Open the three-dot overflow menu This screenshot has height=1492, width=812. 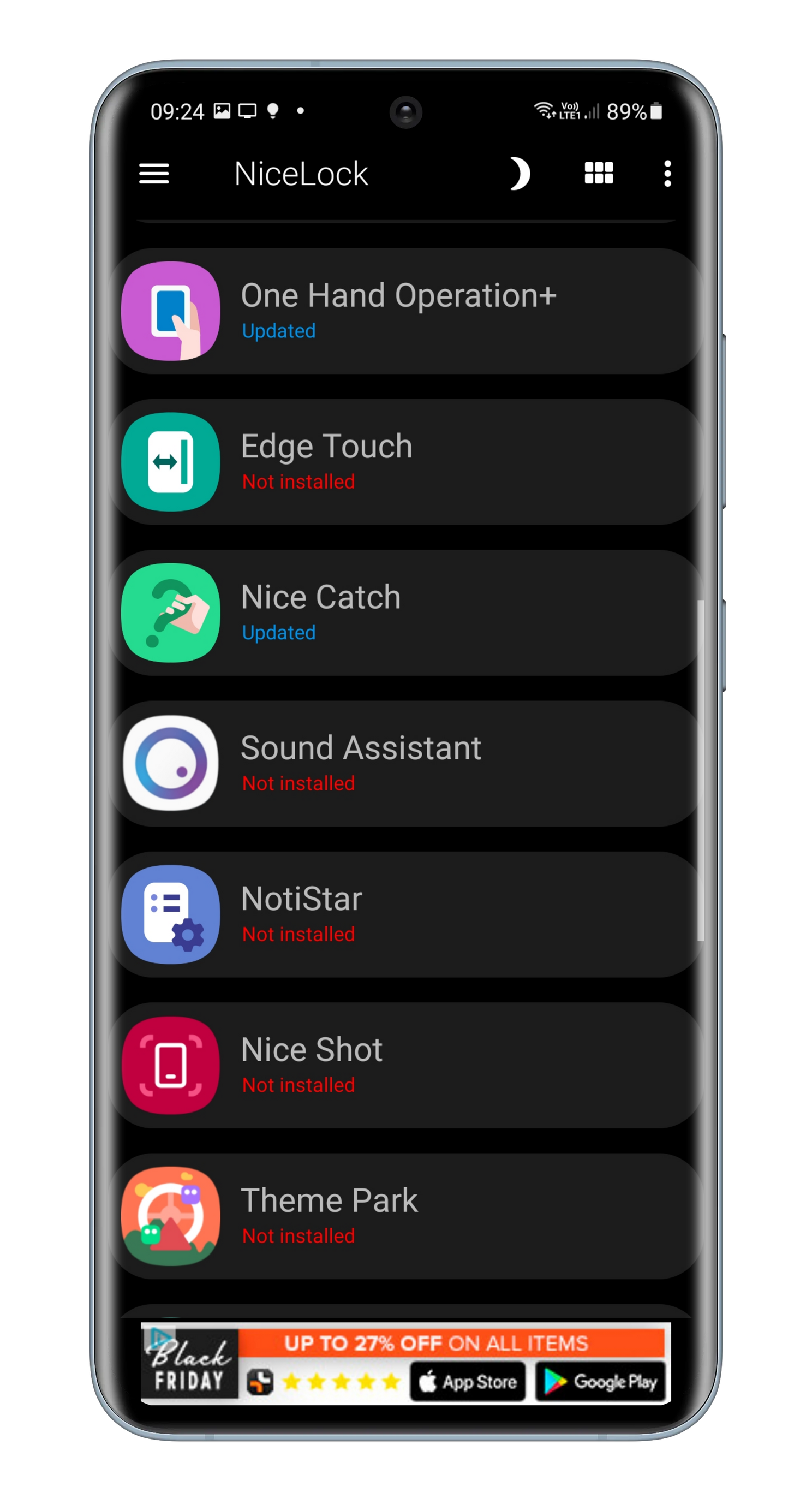tap(667, 174)
